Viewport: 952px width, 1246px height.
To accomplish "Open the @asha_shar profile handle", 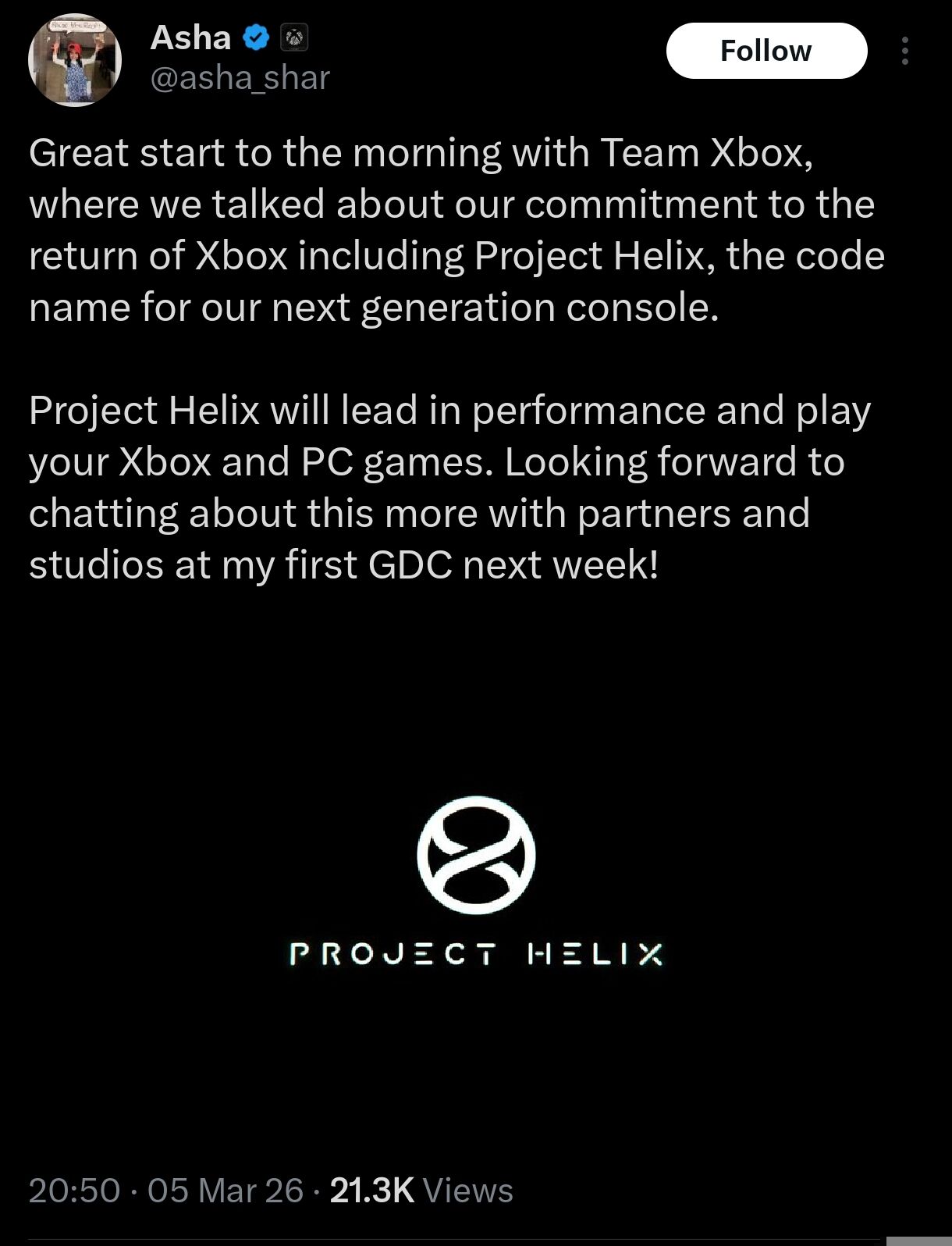I will point(240,78).
